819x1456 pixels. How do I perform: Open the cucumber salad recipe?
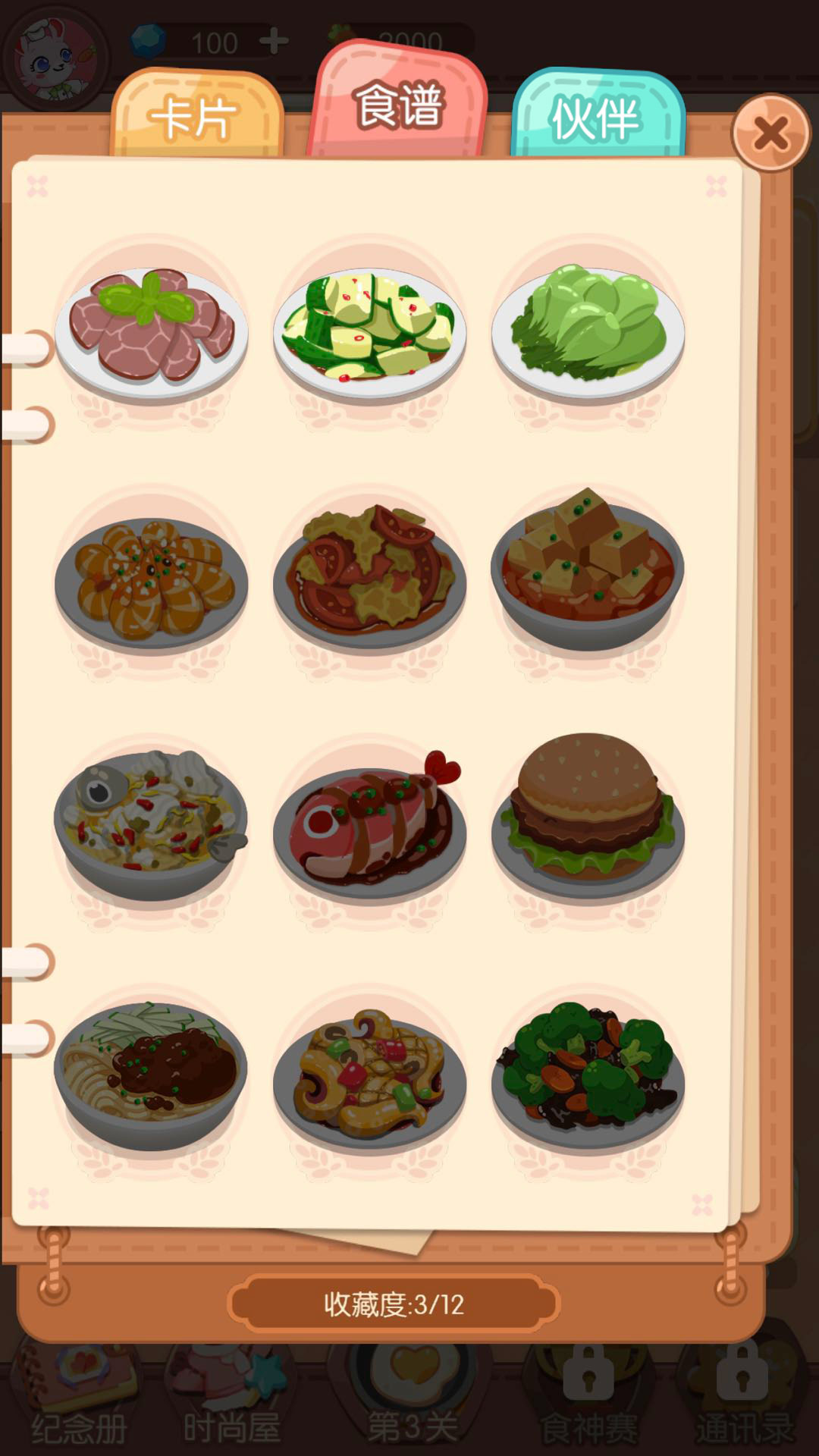coord(369,330)
